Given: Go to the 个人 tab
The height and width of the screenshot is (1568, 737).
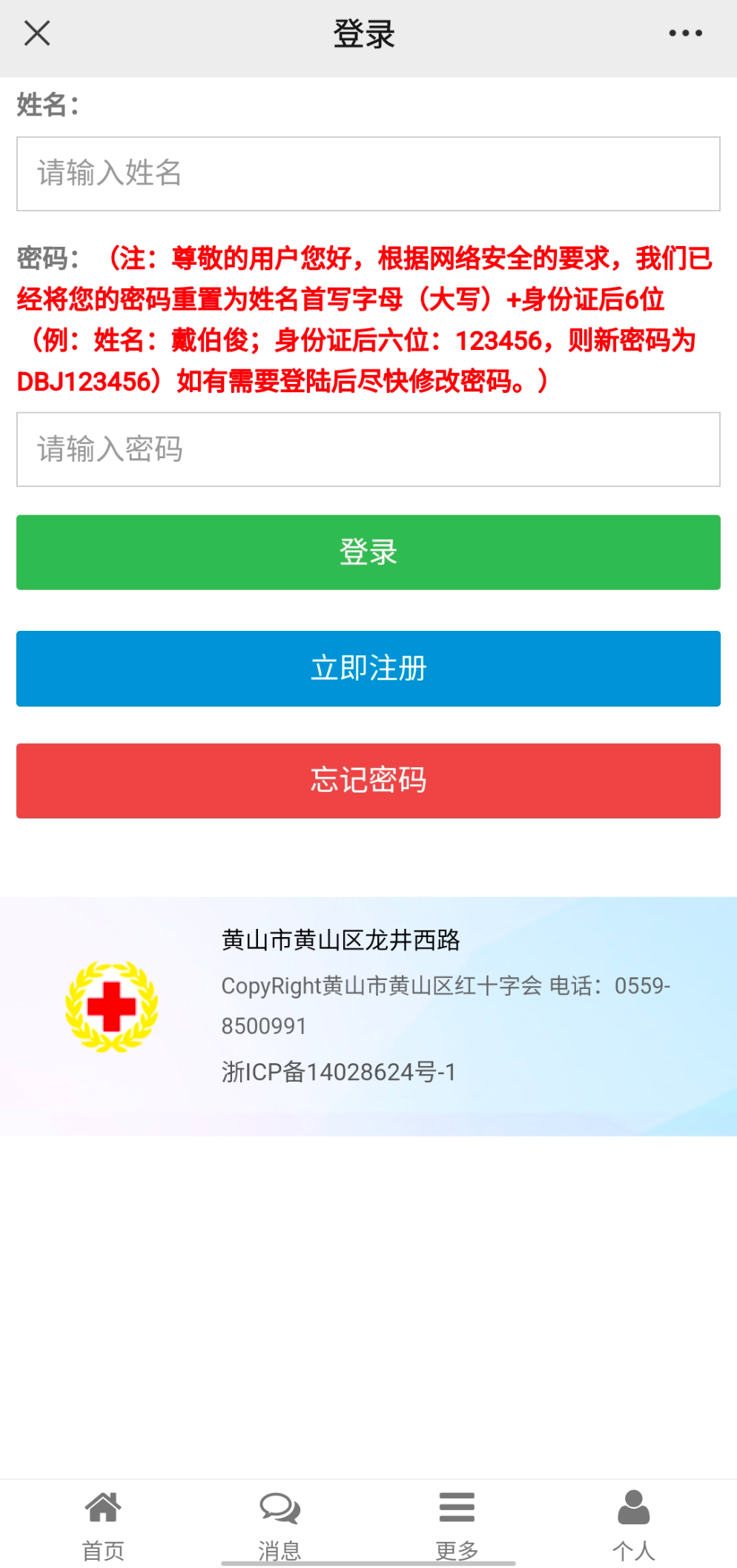Looking at the screenshot, I should (633, 1525).
